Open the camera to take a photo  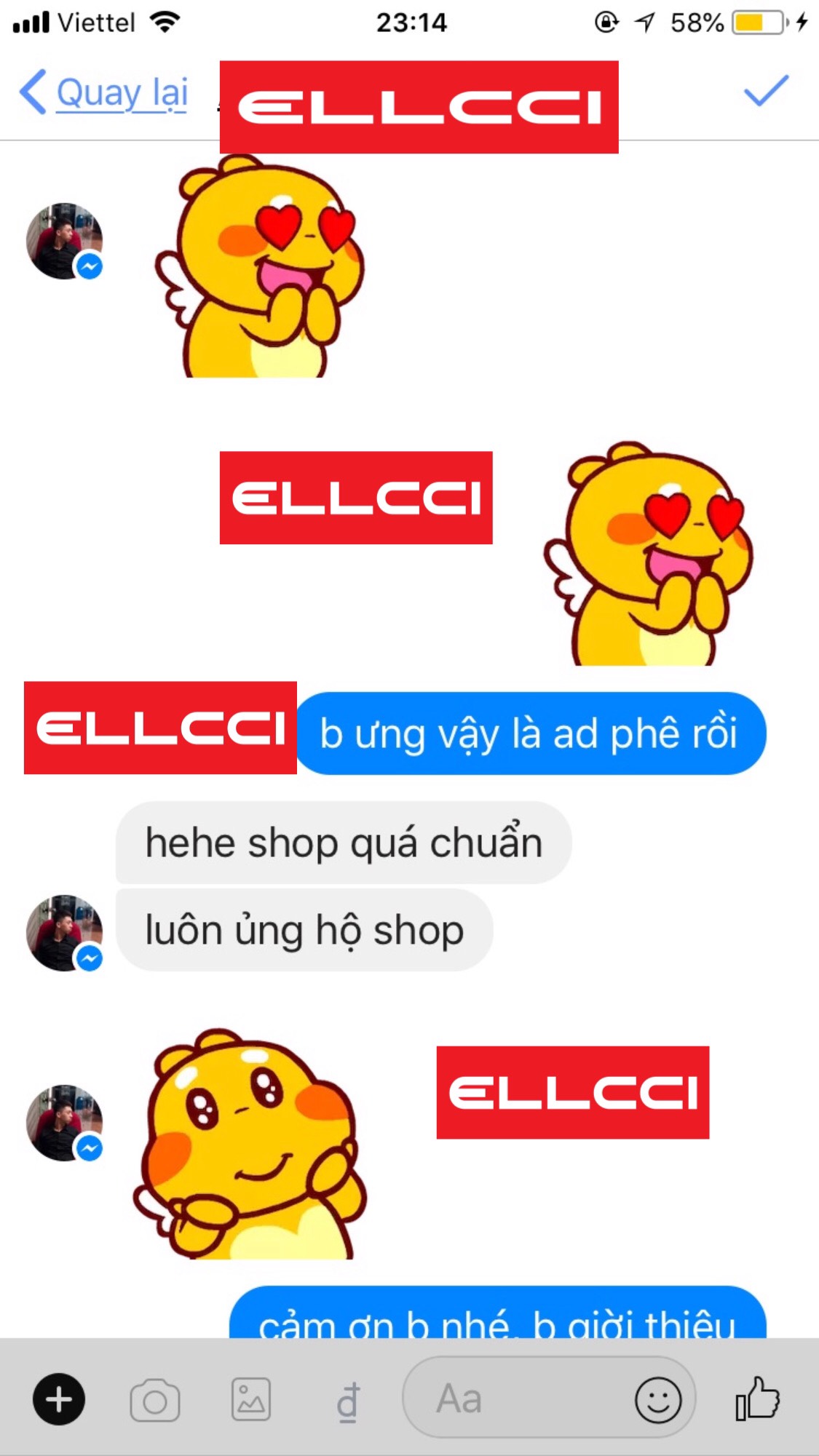pyautogui.click(x=154, y=1400)
